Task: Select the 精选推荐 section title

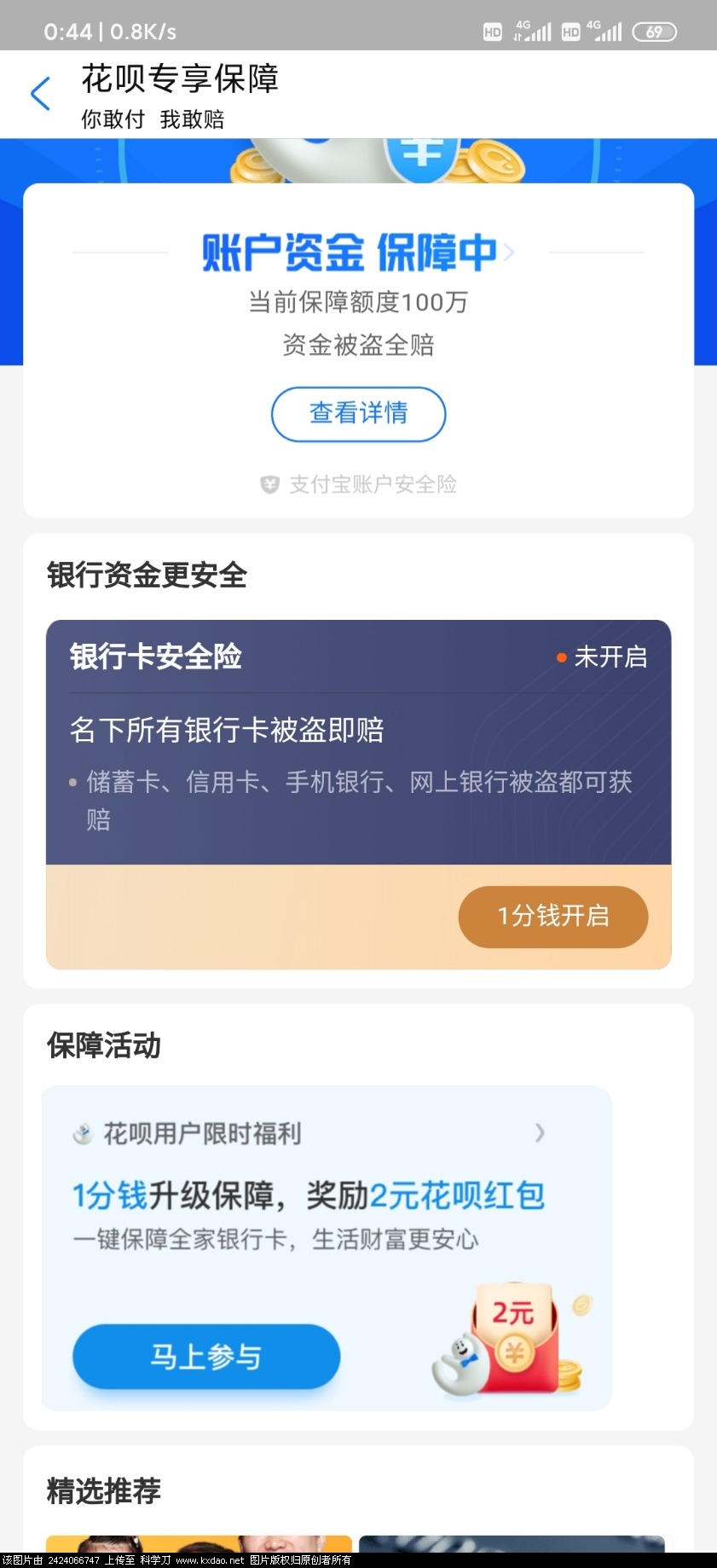Action: (x=101, y=1490)
